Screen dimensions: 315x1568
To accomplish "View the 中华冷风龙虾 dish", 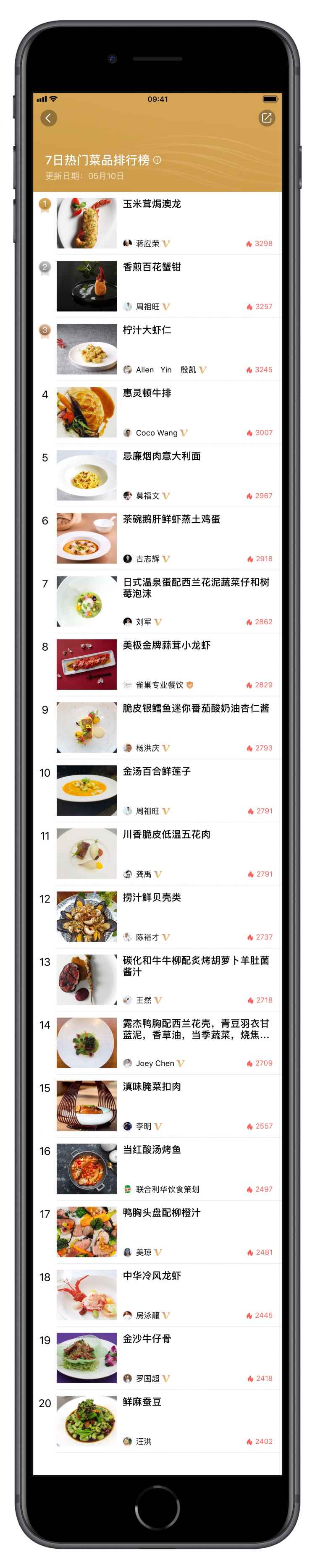I will click(152, 1275).
